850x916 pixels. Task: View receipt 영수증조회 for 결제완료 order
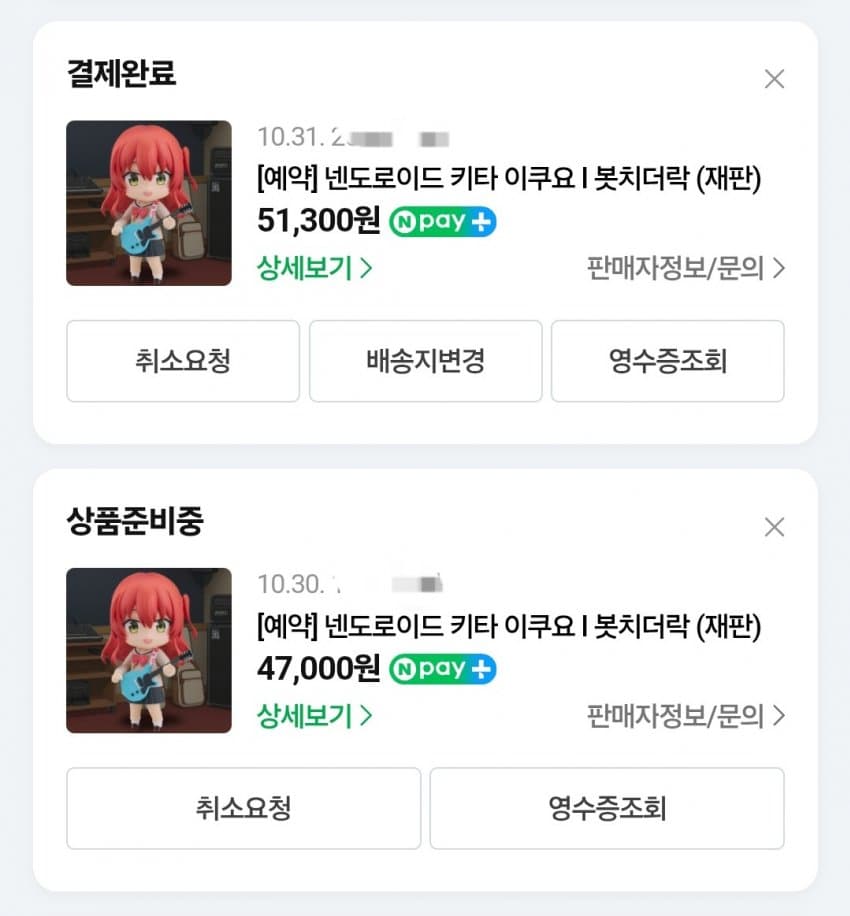point(667,361)
